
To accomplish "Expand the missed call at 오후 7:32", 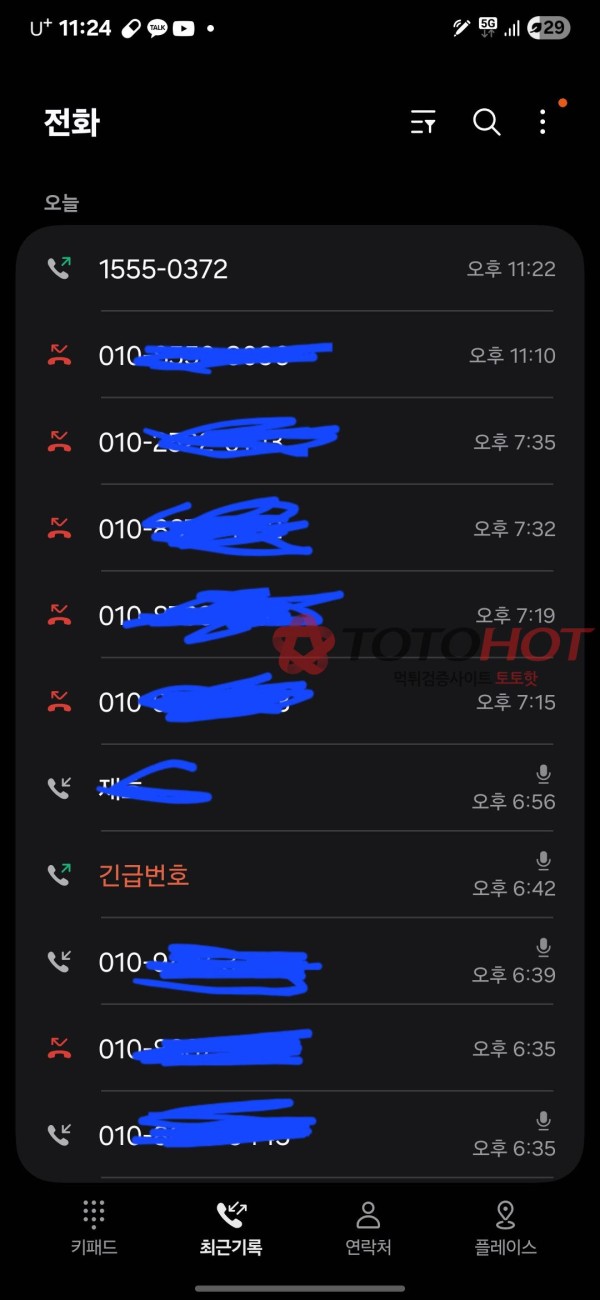I will tap(300, 528).
